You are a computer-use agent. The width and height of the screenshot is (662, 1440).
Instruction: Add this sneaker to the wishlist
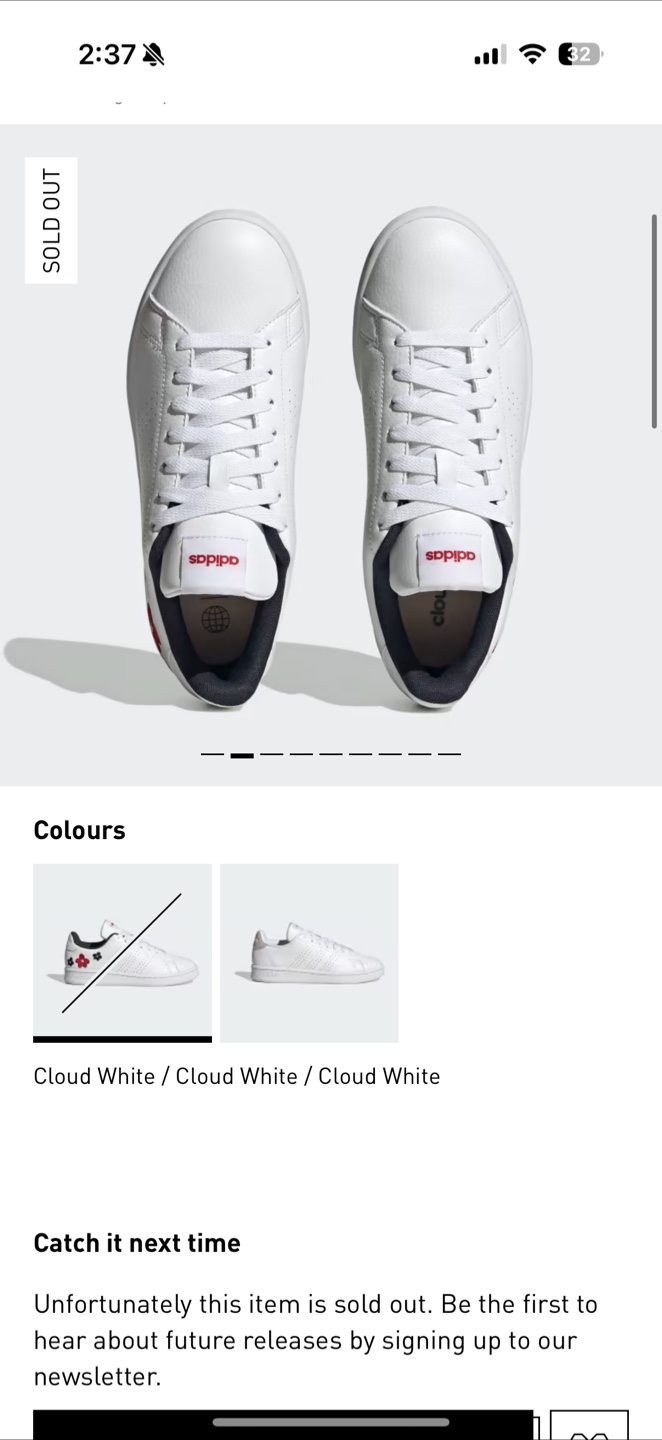pos(589,1426)
